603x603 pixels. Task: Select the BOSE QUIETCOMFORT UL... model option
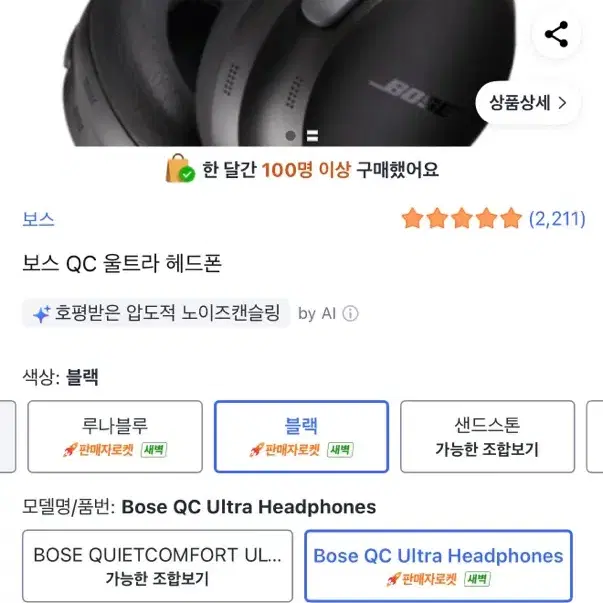pos(158,565)
